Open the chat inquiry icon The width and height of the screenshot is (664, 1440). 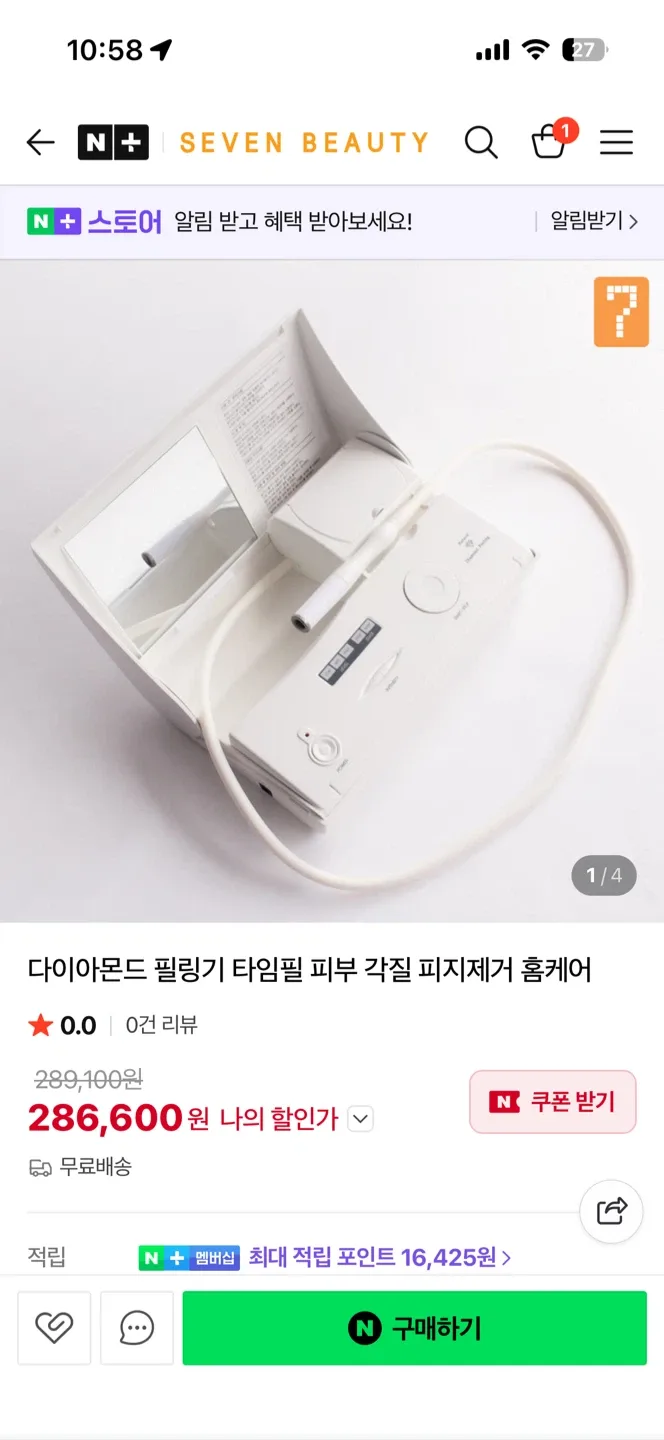pyautogui.click(x=137, y=1328)
